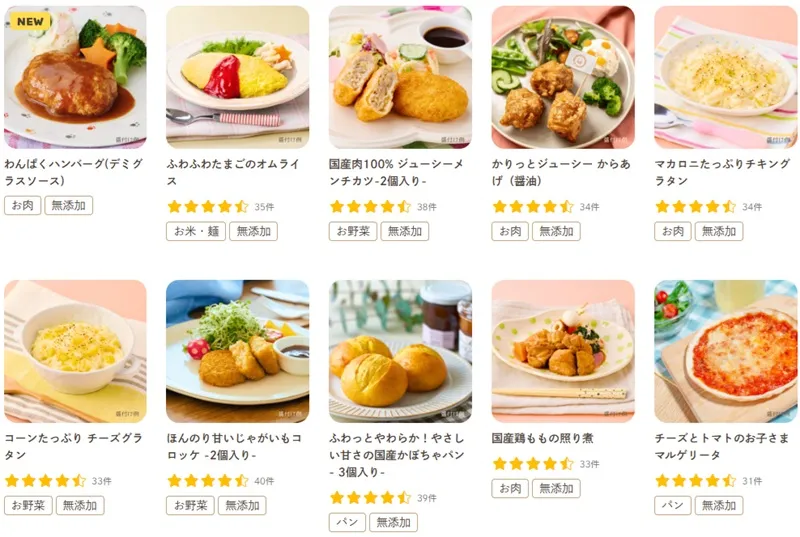
Task: View ほんのり甘いじゃがいもコロッケ item
Action: click(x=237, y=351)
